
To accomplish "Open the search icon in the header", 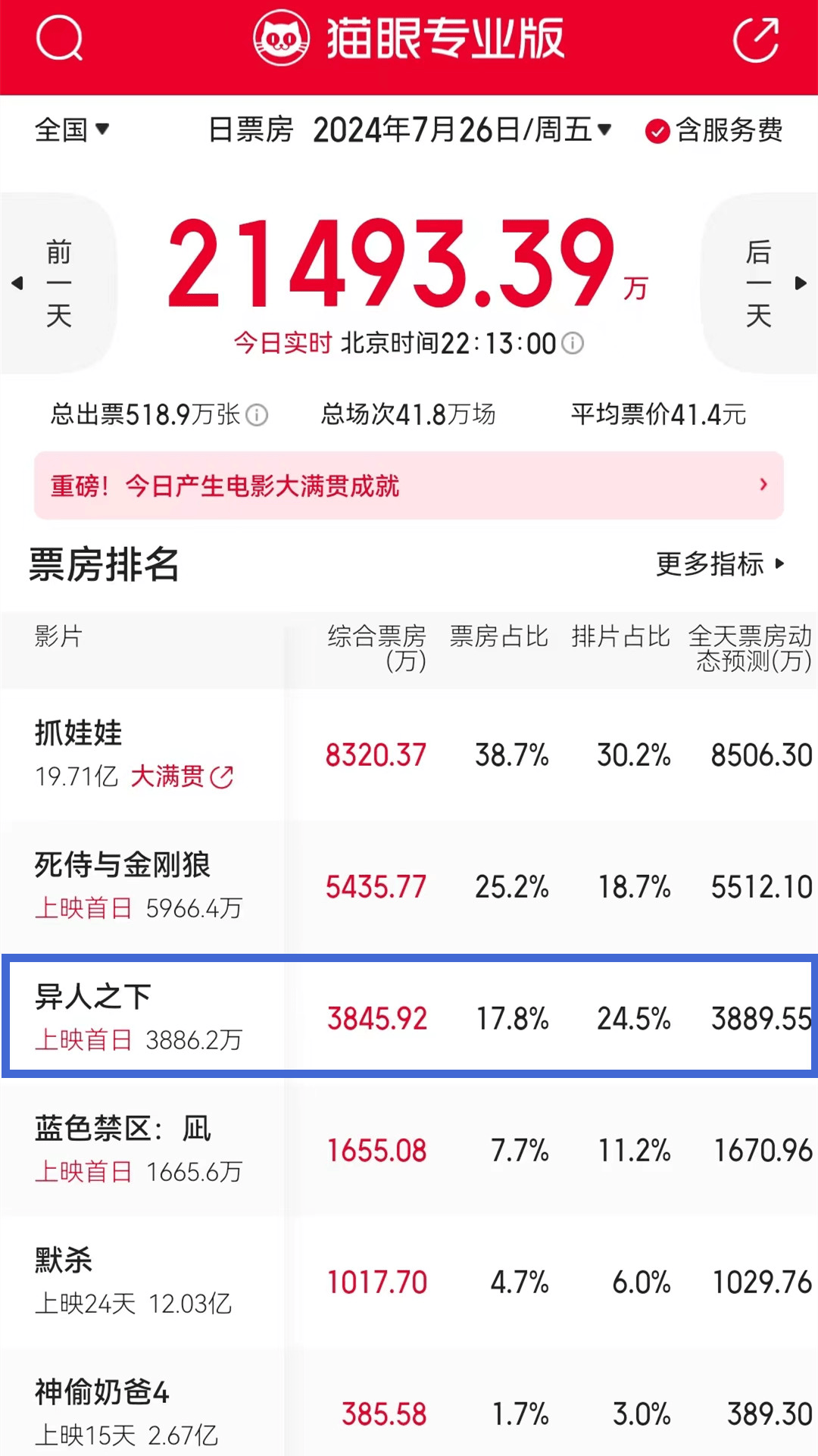I will [59, 38].
